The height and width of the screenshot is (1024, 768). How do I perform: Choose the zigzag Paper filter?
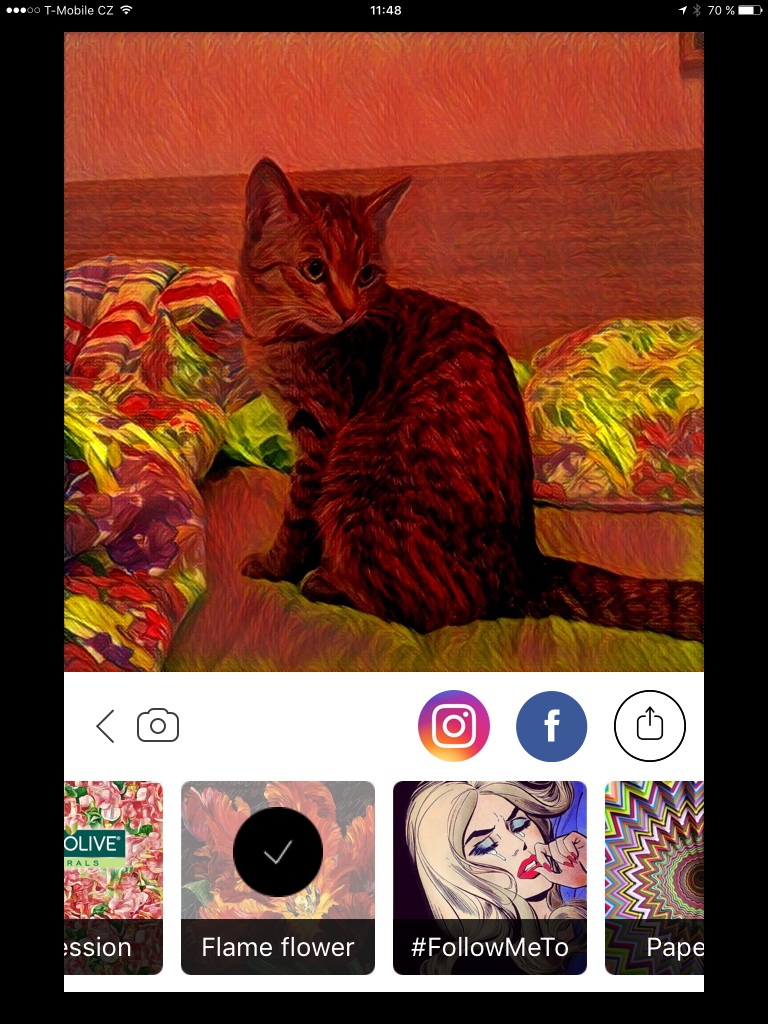point(654,878)
